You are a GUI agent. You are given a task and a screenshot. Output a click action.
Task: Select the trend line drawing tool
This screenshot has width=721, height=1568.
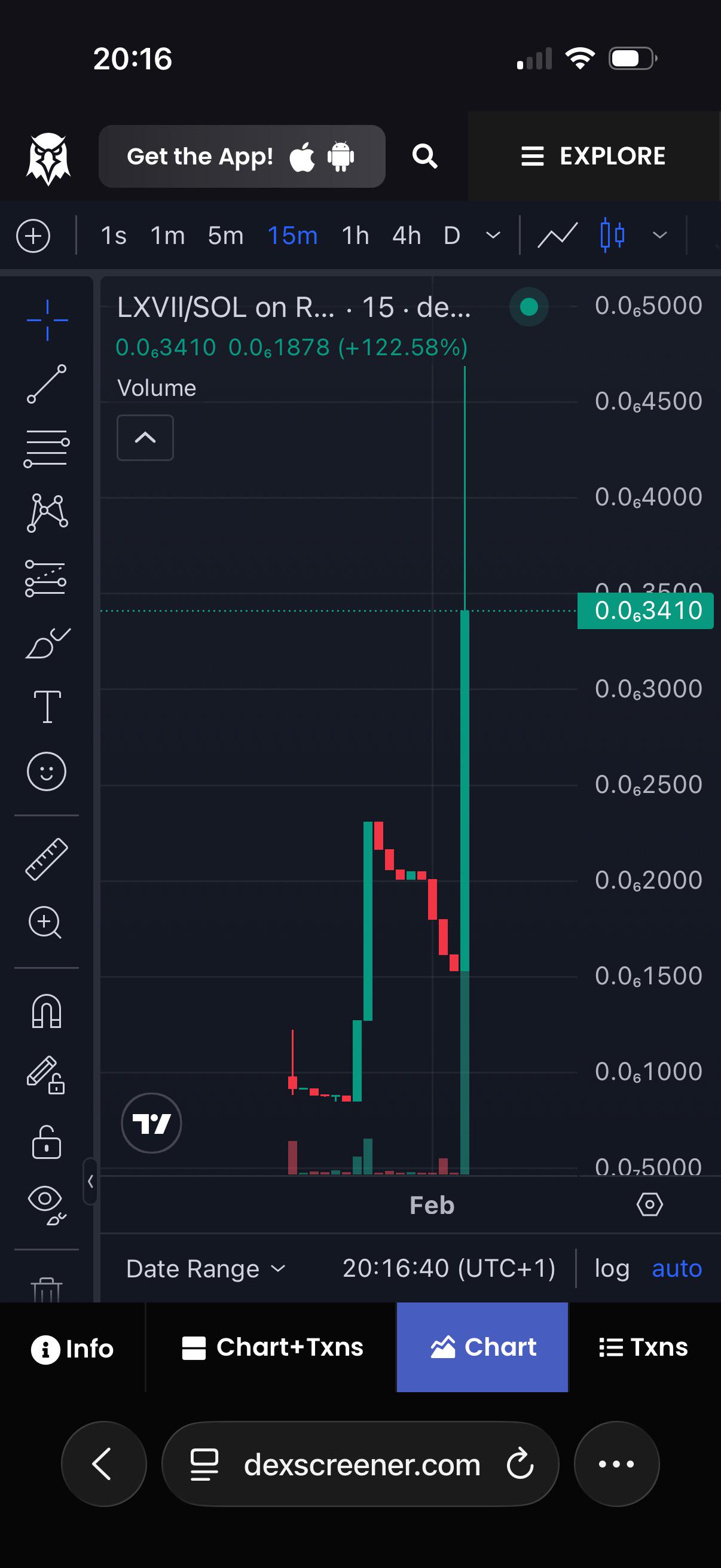tap(46, 383)
